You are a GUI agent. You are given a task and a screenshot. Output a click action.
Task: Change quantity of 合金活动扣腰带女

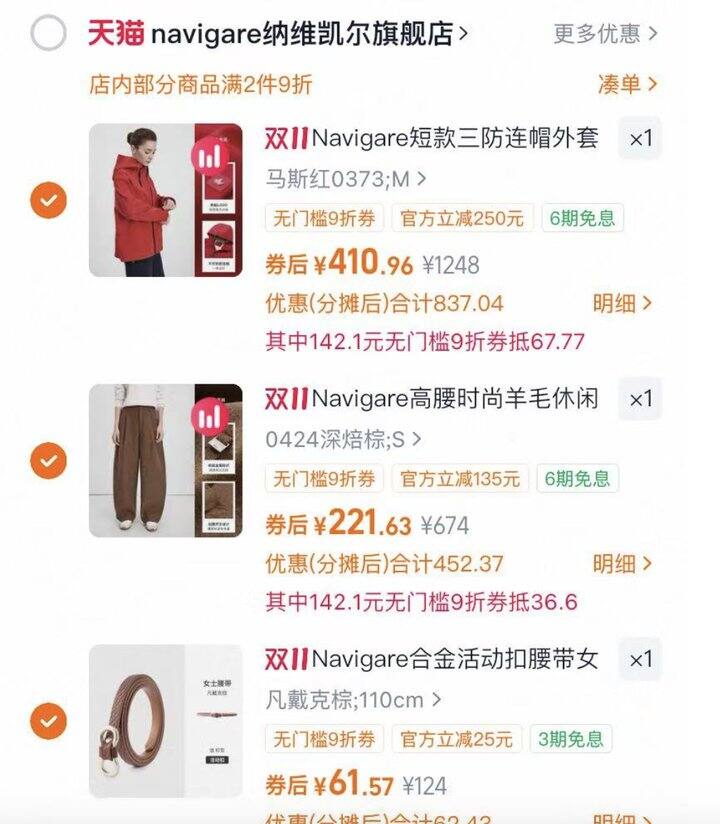click(x=640, y=659)
